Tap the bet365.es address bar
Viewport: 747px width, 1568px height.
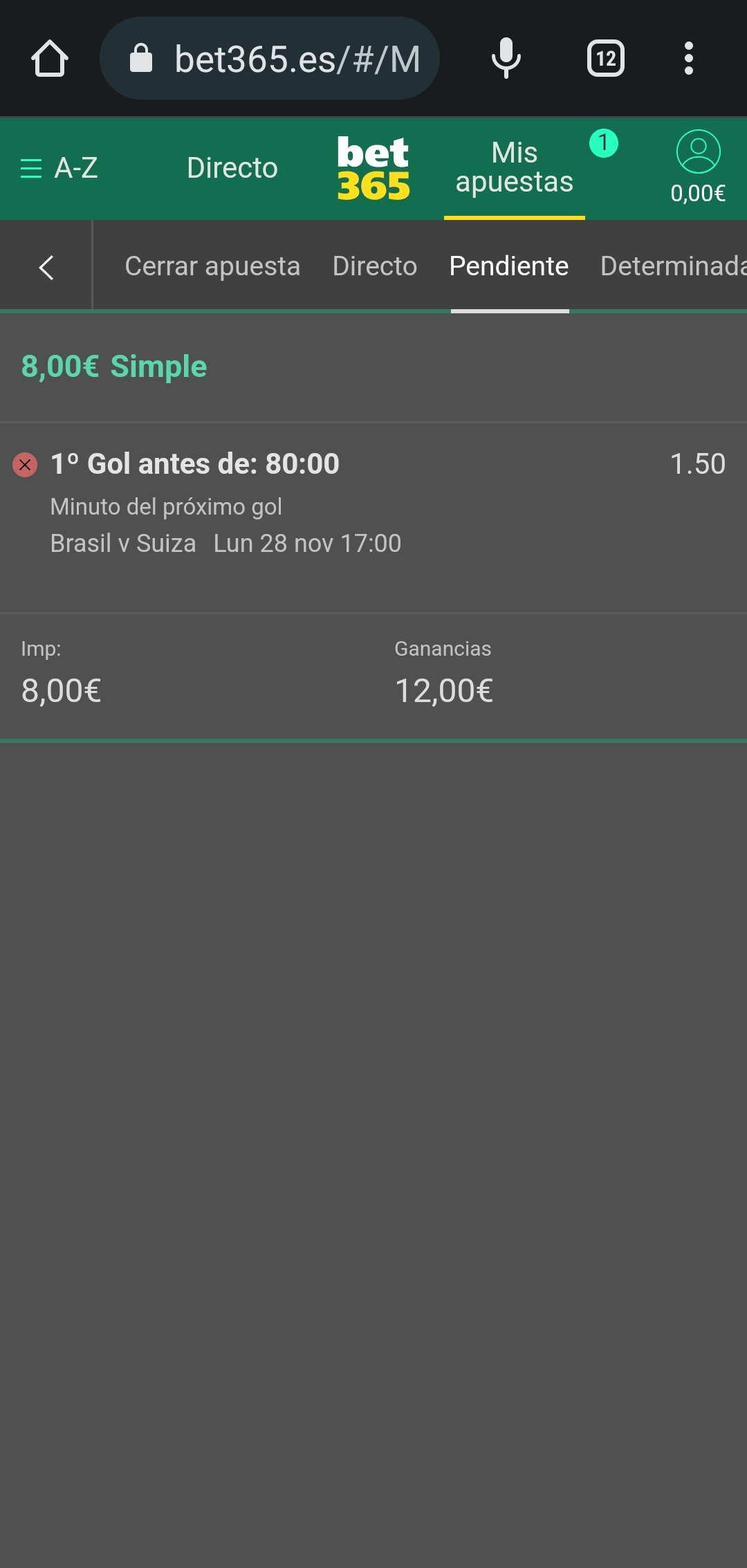(270, 59)
